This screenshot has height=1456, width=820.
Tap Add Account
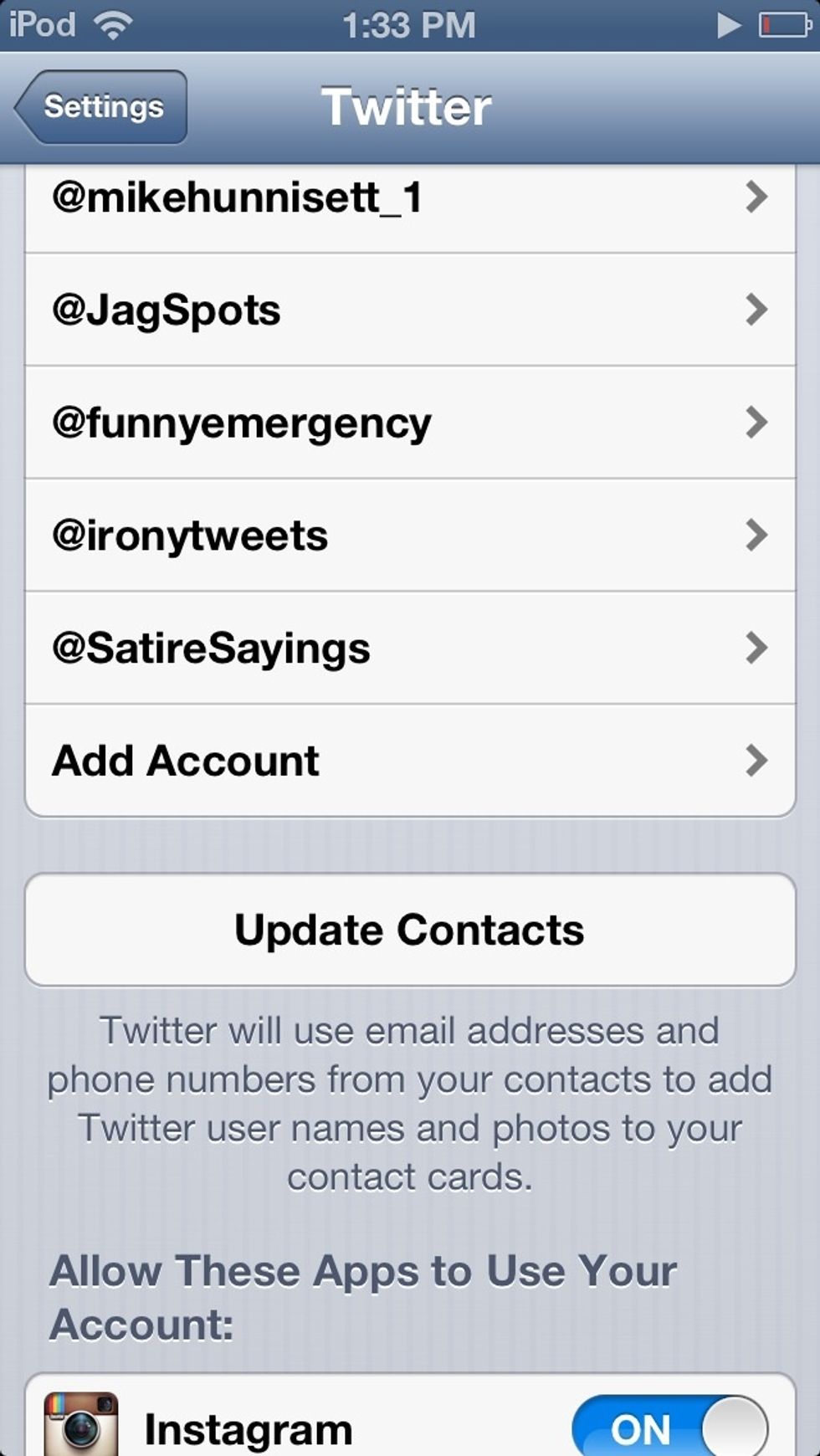tap(409, 761)
